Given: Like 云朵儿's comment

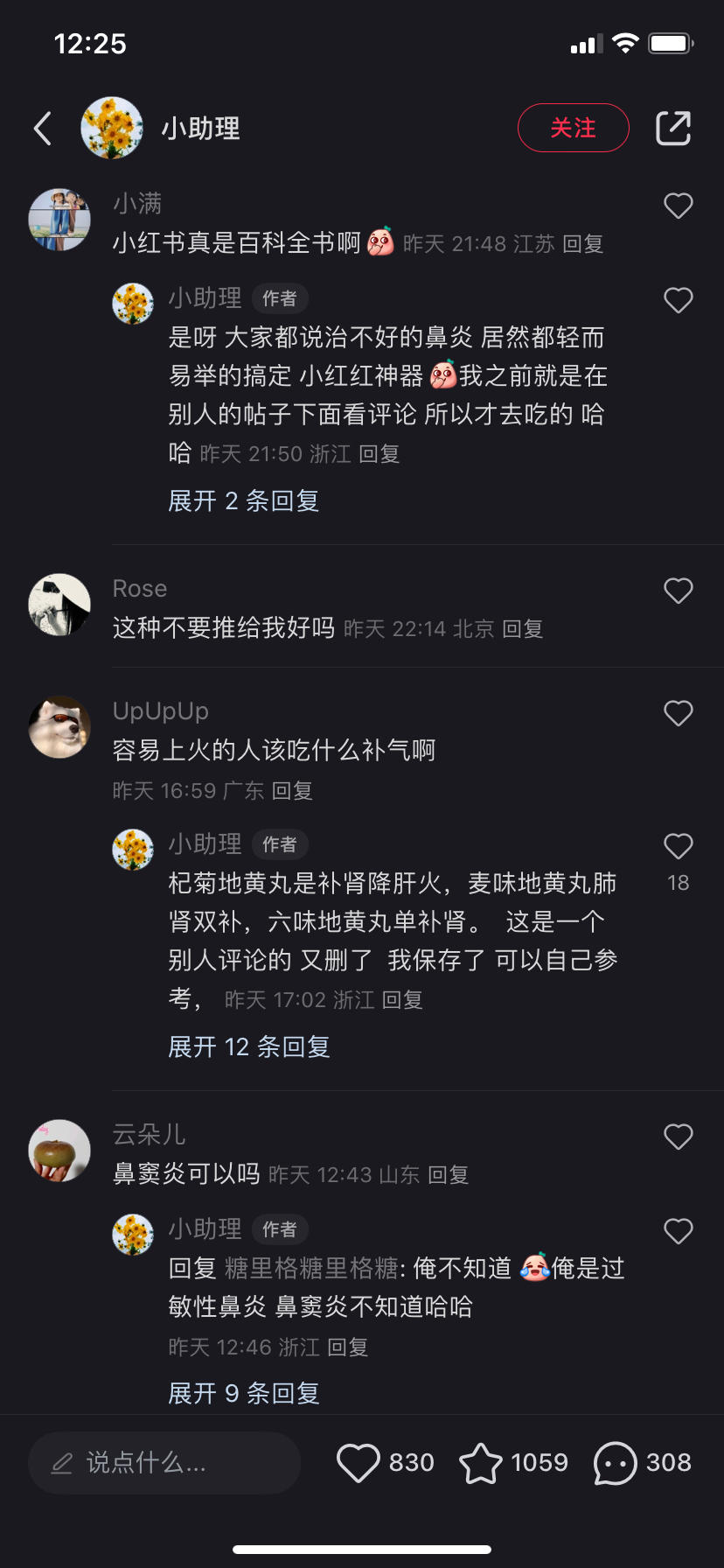Looking at the screenshot, I should pos(678,1137).
